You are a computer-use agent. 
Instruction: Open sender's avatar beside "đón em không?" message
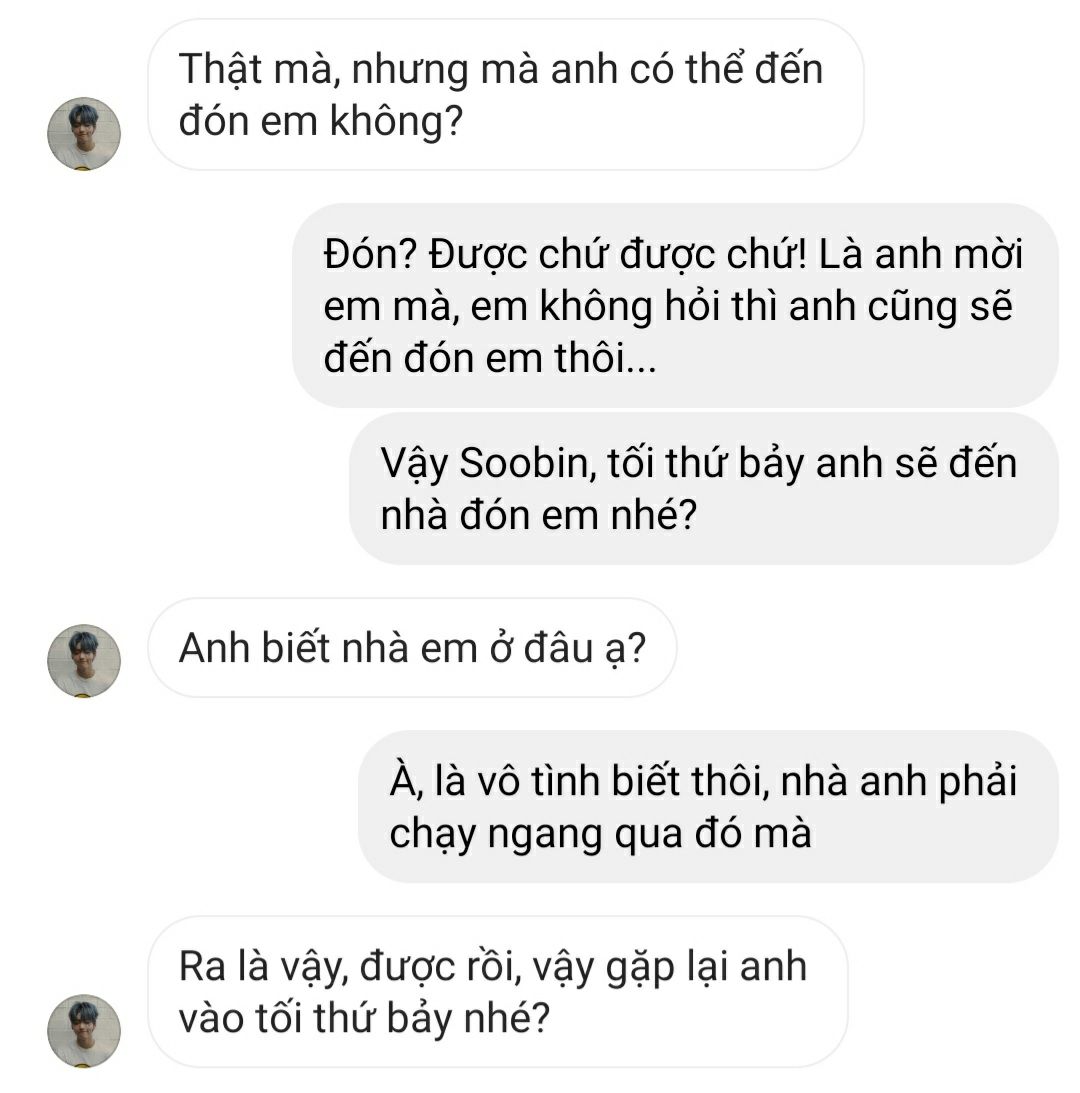click(x=84, y=134)
